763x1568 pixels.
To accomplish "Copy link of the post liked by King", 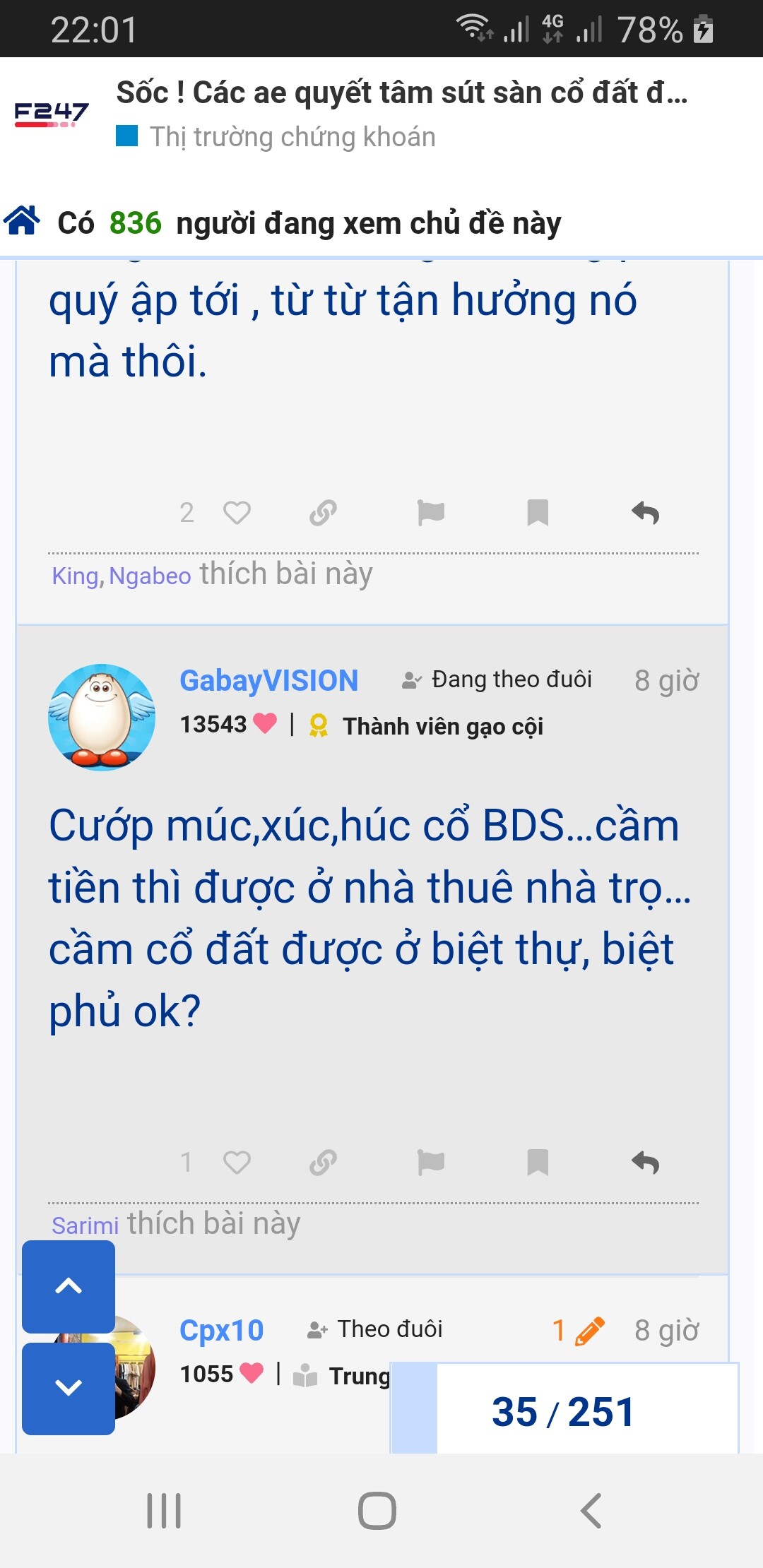I will click(323, 513).
